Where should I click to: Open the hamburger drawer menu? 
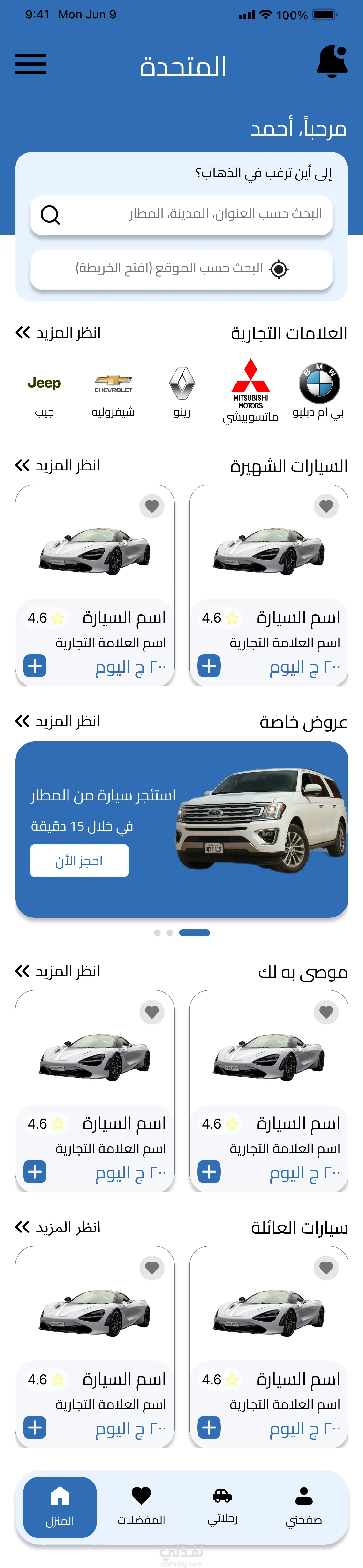pos(31,64)
